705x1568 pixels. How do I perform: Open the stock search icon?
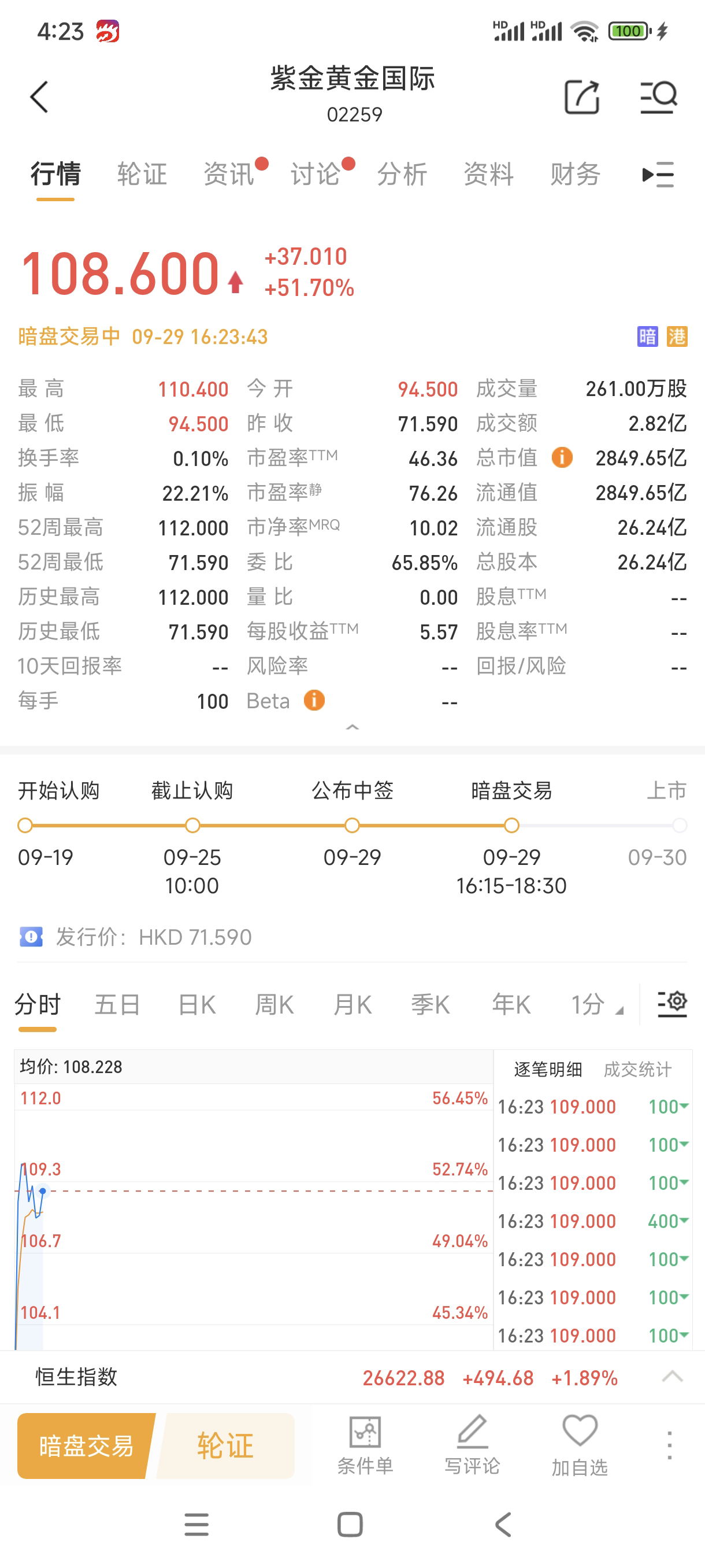[x=658, y=97]
